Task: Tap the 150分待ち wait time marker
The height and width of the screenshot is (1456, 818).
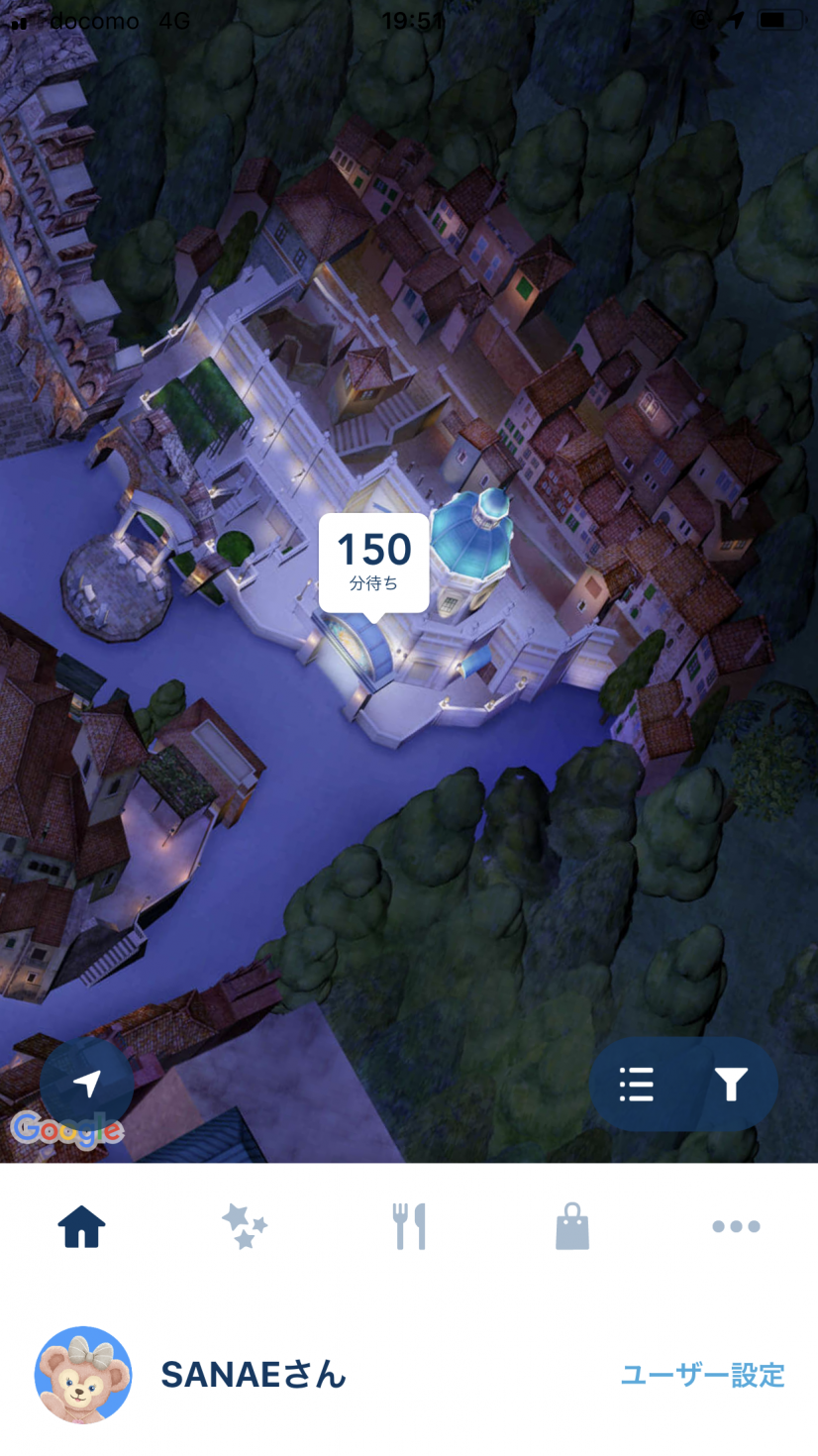Action: click(373, 563)
